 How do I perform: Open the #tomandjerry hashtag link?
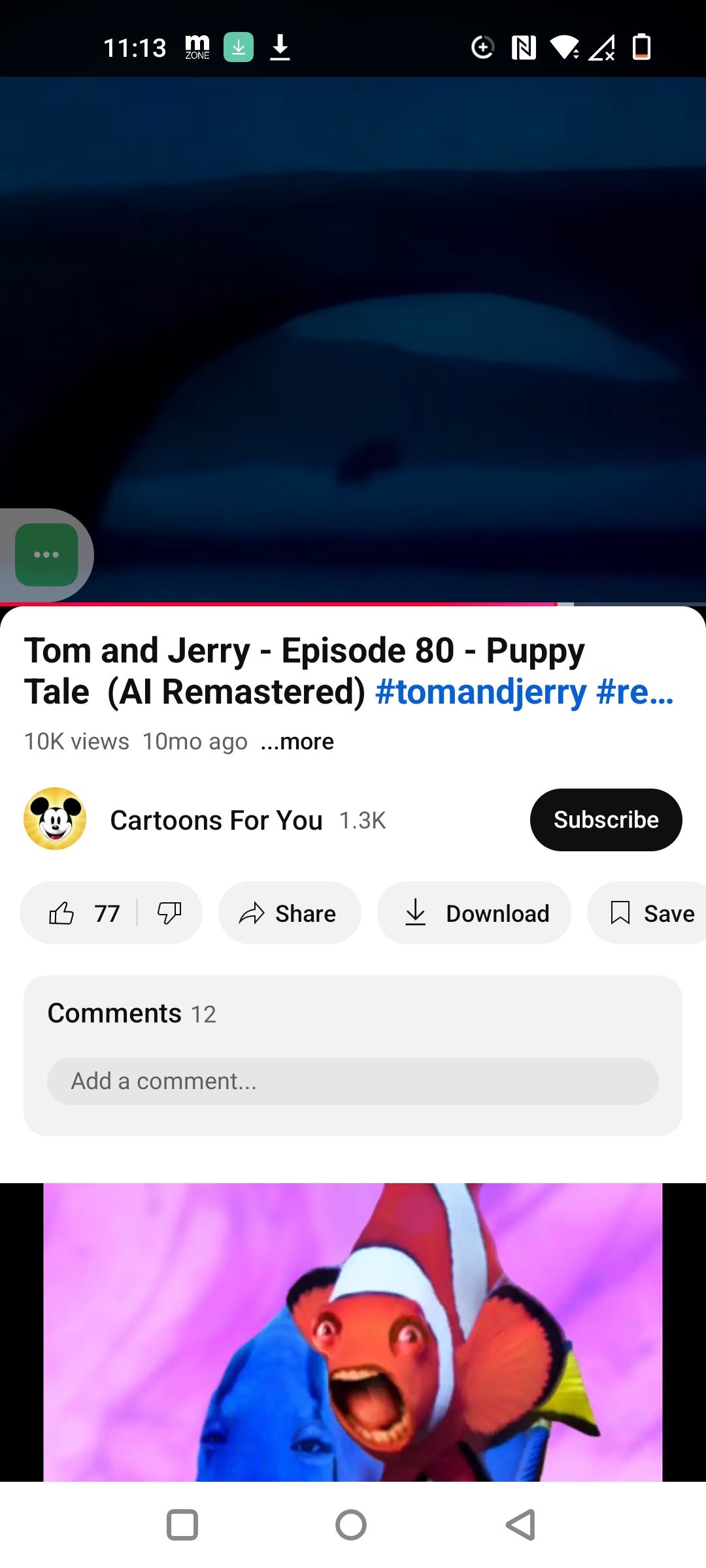tap(481, 692)
